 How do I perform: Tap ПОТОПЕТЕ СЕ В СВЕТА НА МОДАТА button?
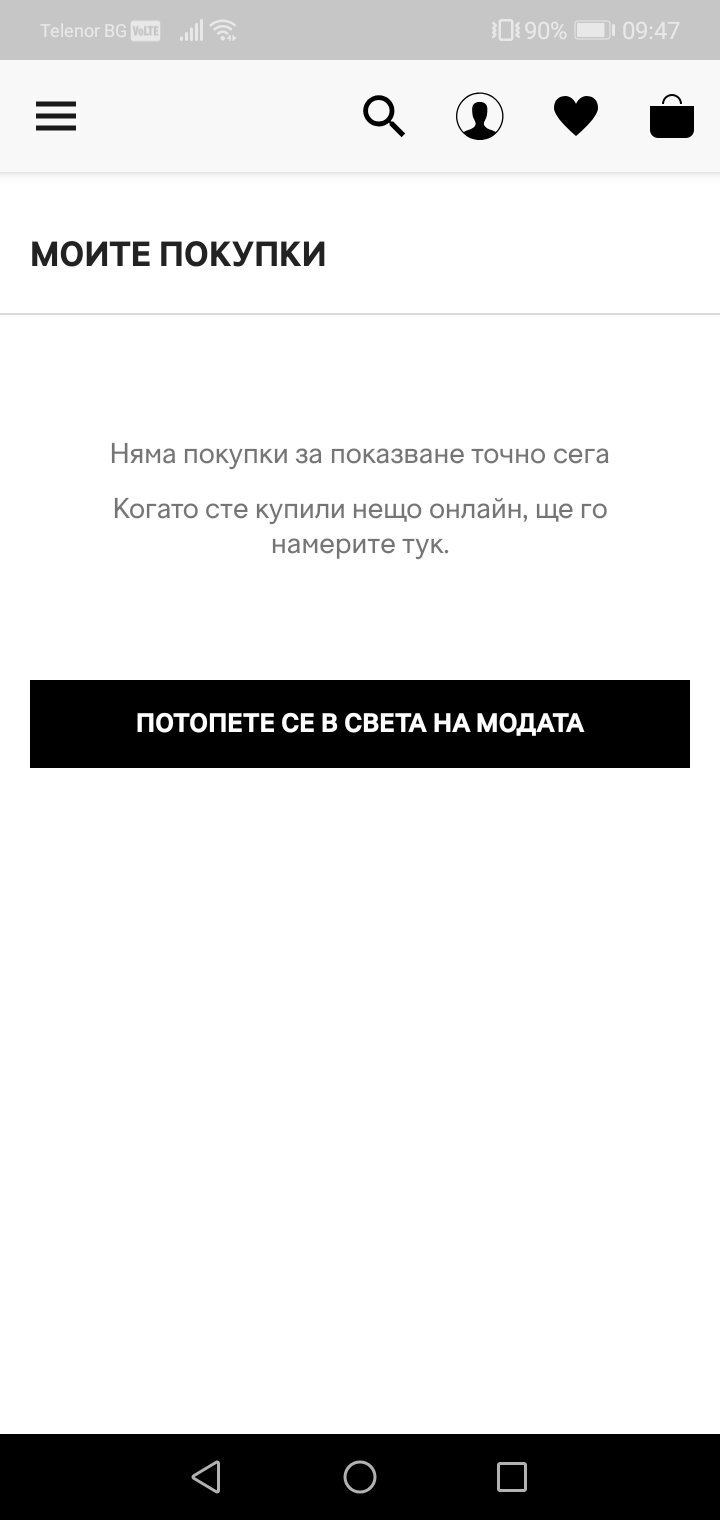pos(360,724)
